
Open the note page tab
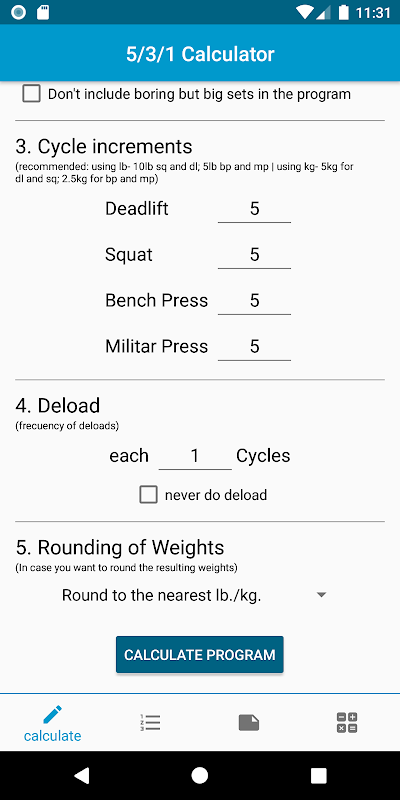coord(249,722)
